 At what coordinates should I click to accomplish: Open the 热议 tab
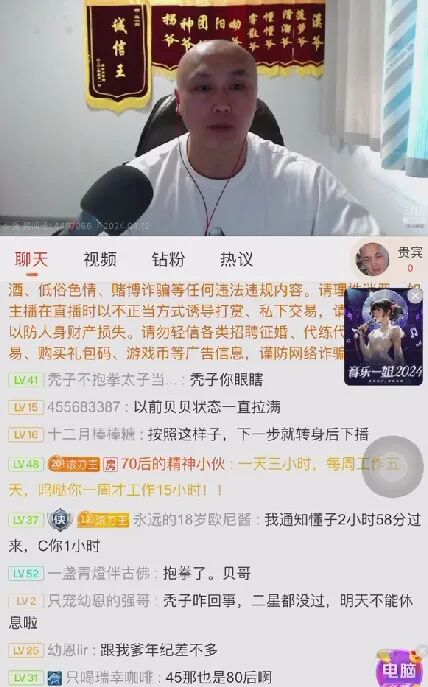[237, 259]
